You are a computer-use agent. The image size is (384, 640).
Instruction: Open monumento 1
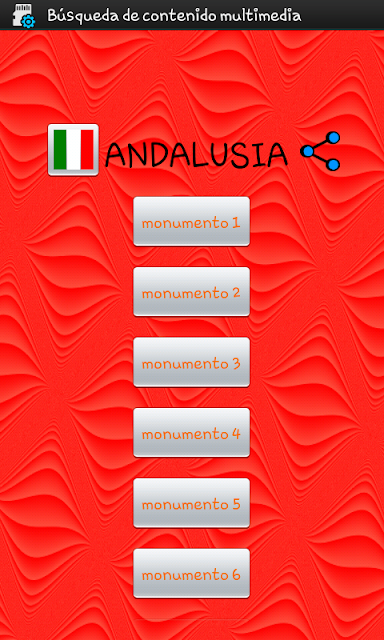(191, 222)
